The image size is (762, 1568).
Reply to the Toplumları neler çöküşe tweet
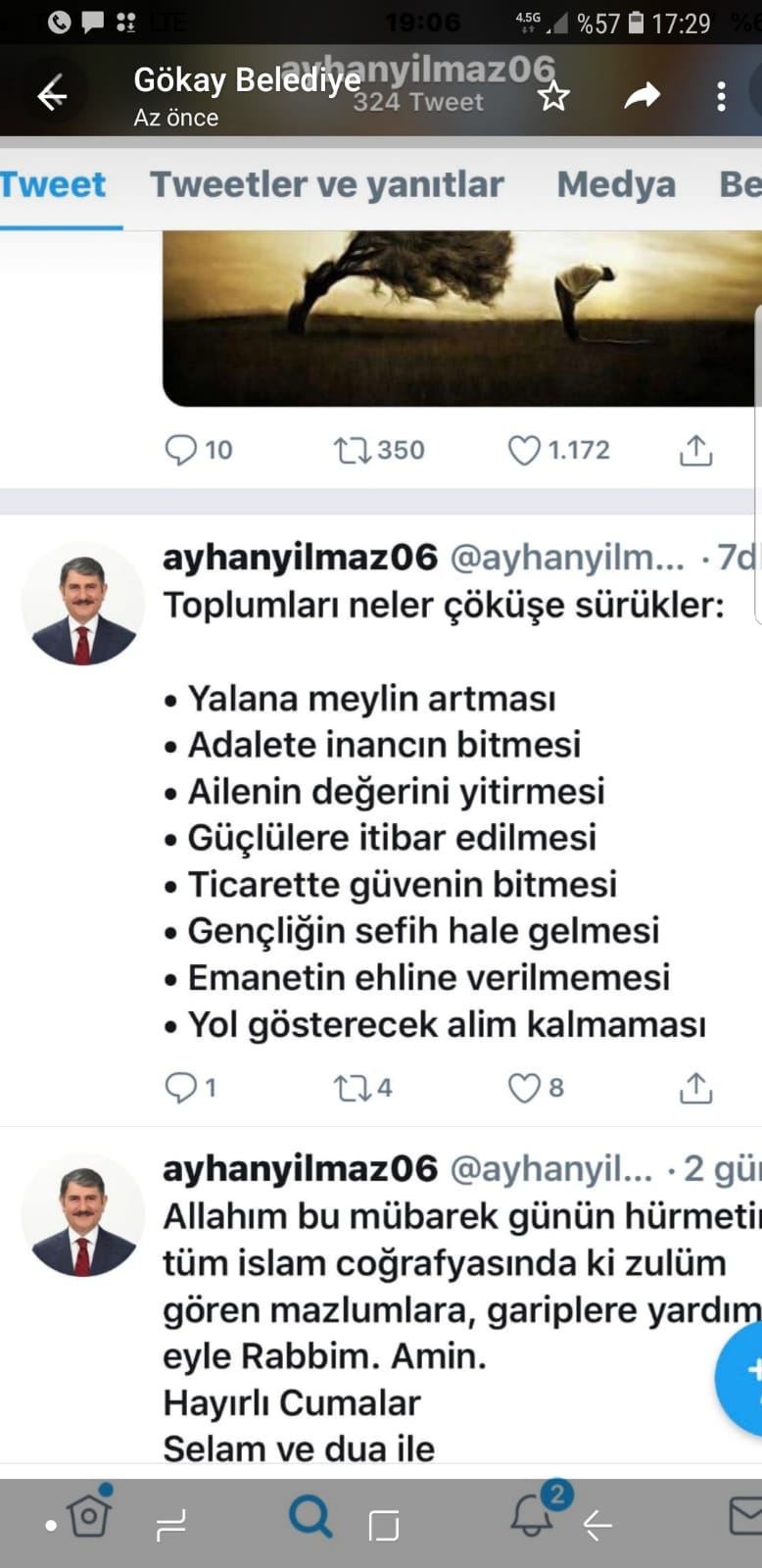(x=182, y=1087)
